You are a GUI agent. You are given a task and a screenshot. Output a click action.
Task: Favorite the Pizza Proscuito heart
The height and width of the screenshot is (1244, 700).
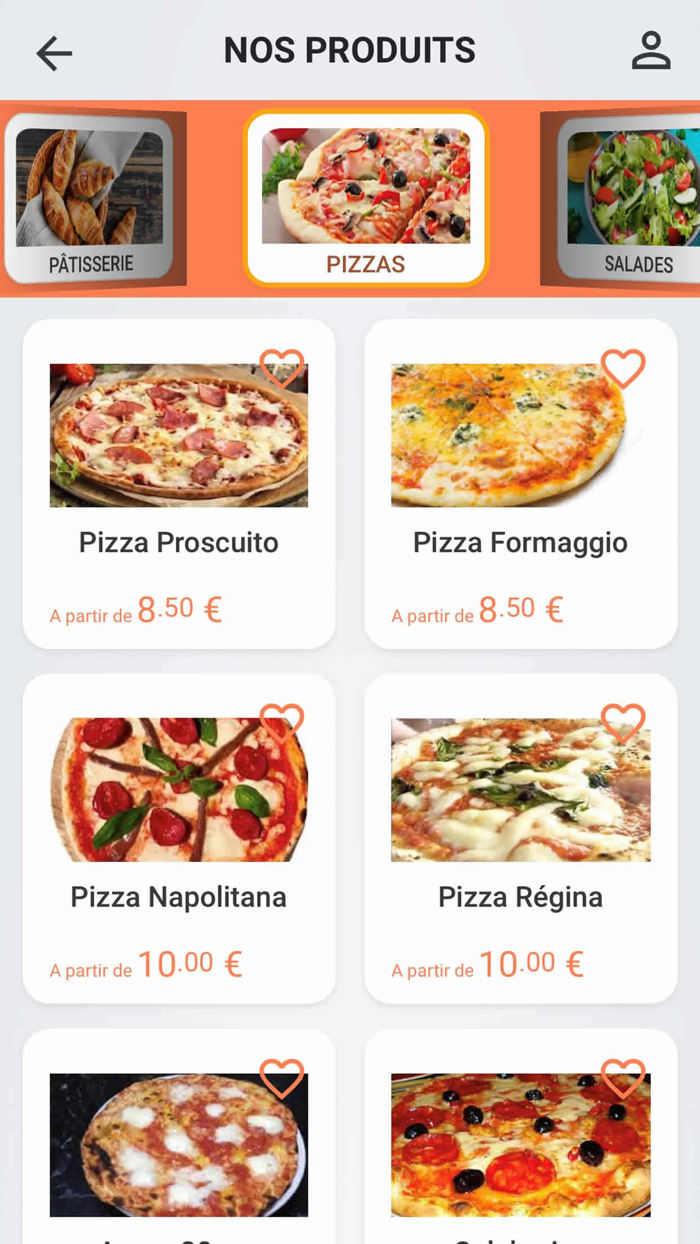282,369
